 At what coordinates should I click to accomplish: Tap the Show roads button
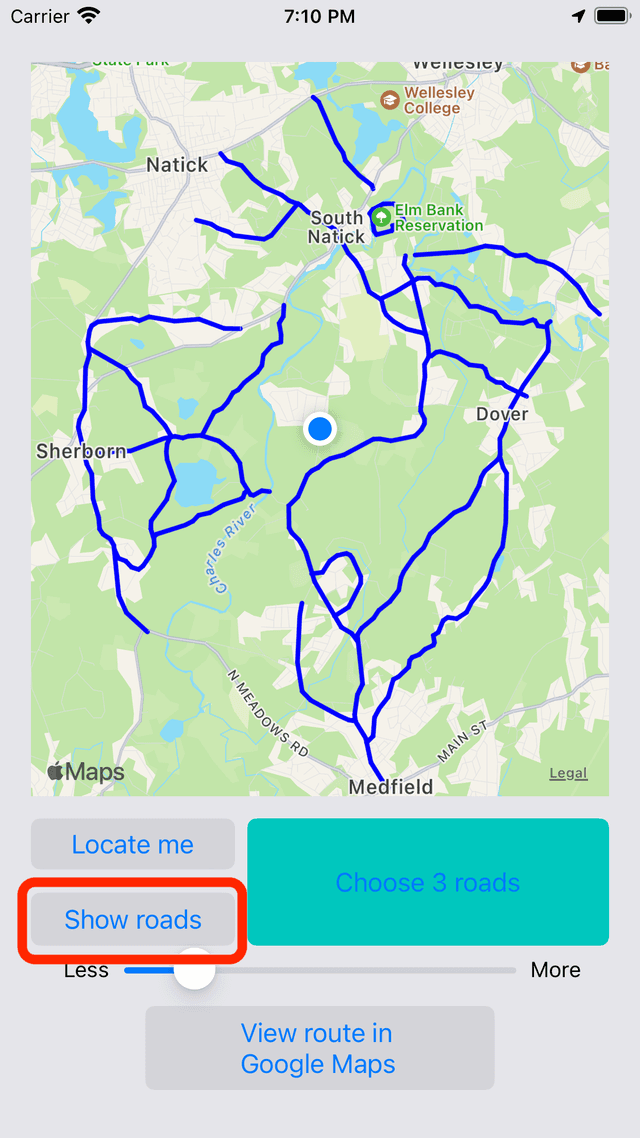coord(133,919)
